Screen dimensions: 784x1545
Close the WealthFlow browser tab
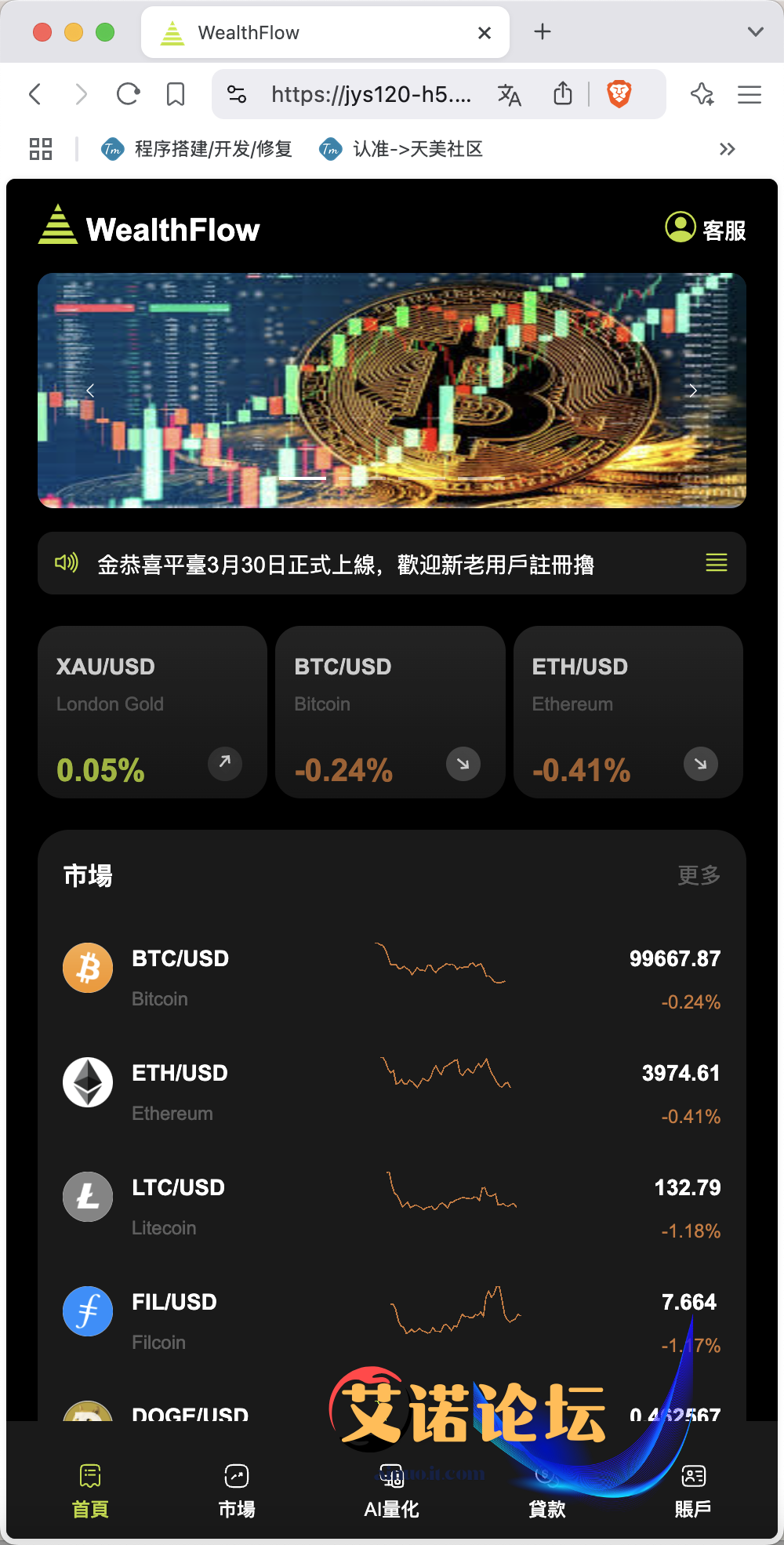tap(484, 33)
